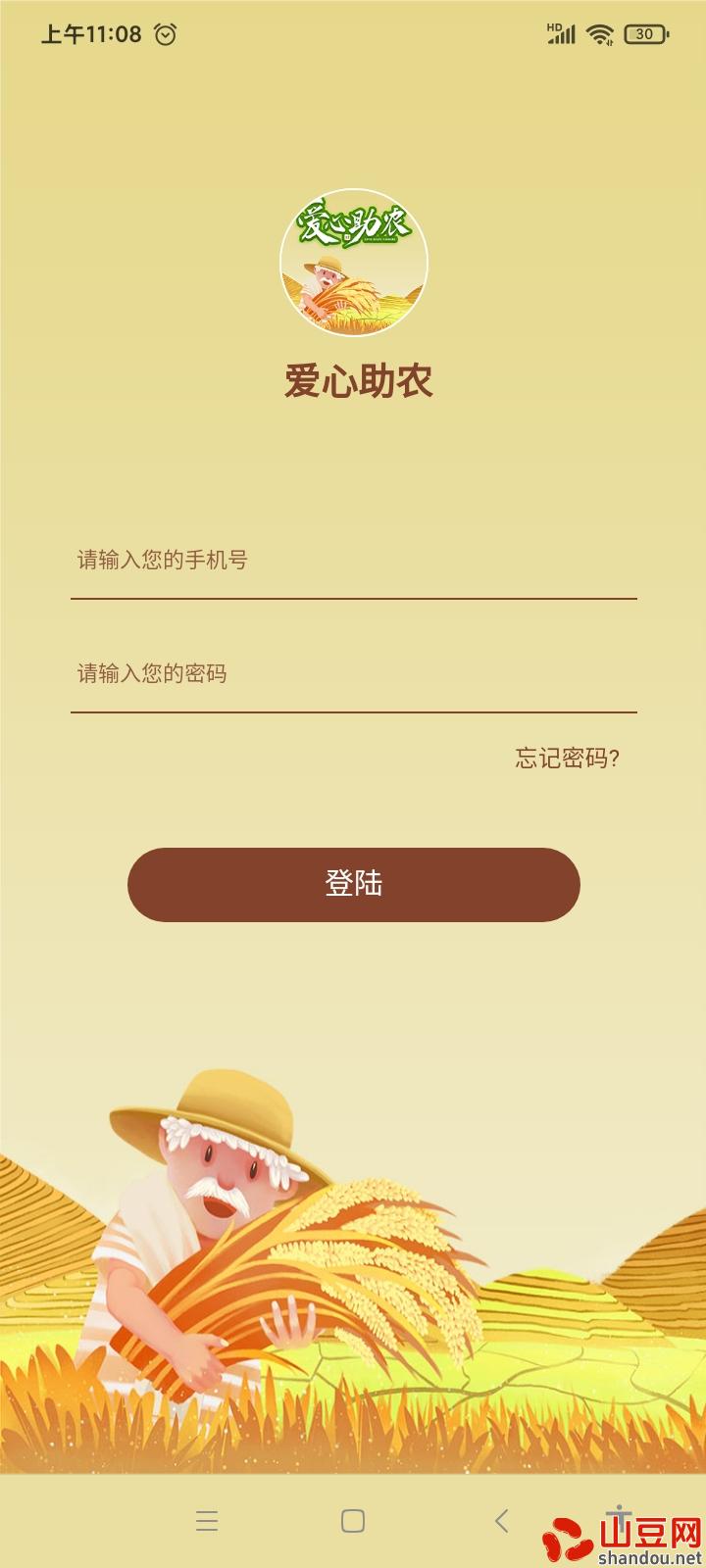Image resolution: width=706 pixels, height=1568 pixels.
Task: Go back with the system back button
Action: click(x=501, y=1521)
